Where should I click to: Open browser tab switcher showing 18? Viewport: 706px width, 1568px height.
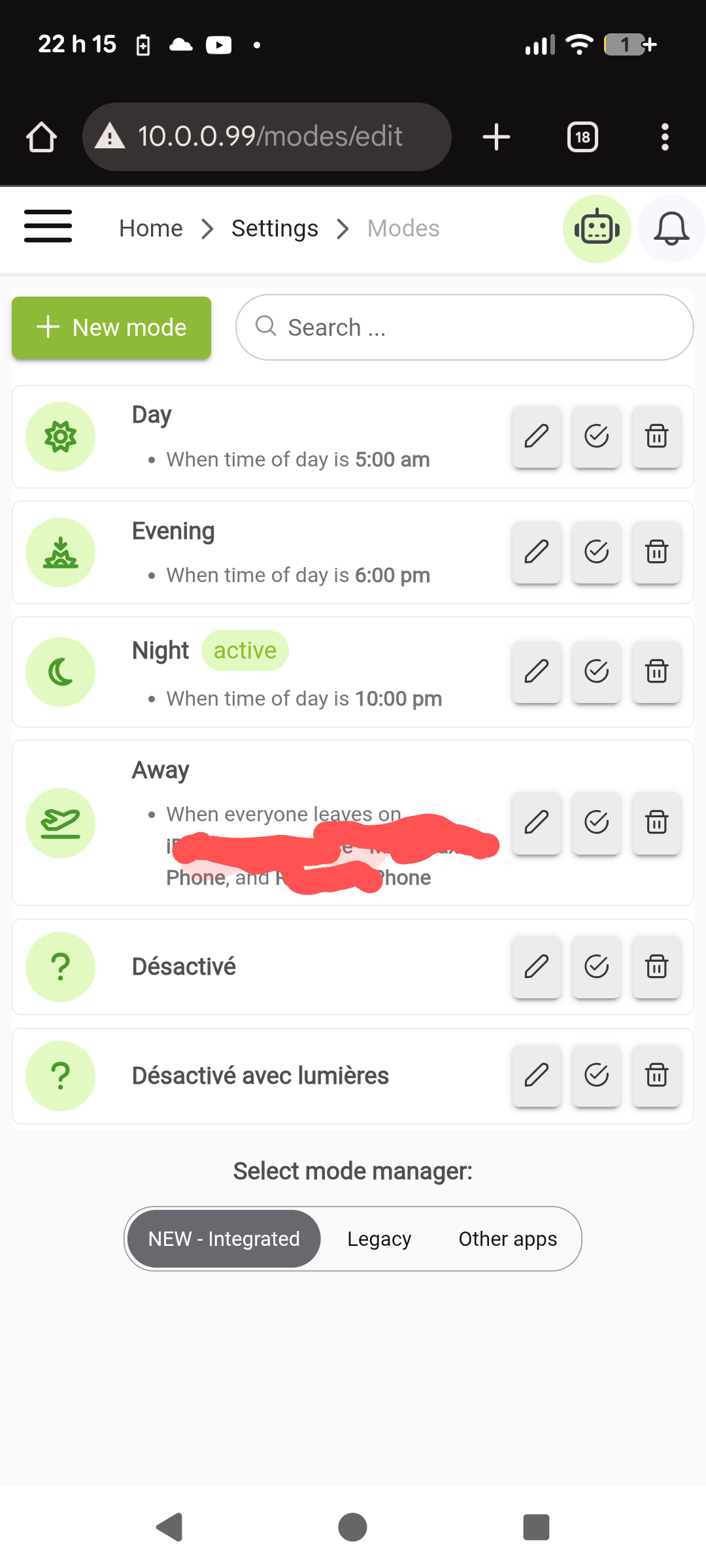[582, 137]
